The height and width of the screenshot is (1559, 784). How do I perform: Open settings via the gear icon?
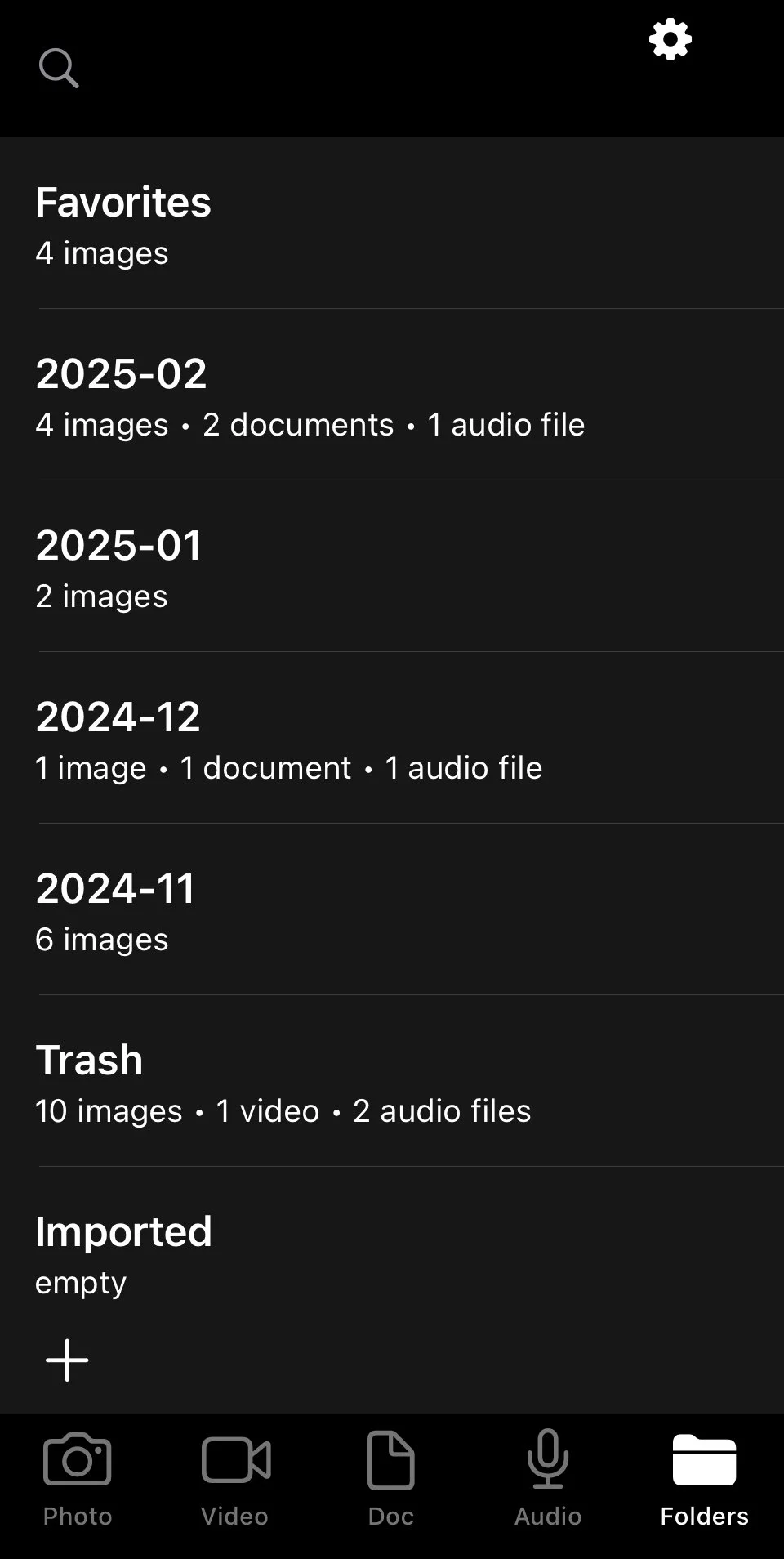click(670, 39)
